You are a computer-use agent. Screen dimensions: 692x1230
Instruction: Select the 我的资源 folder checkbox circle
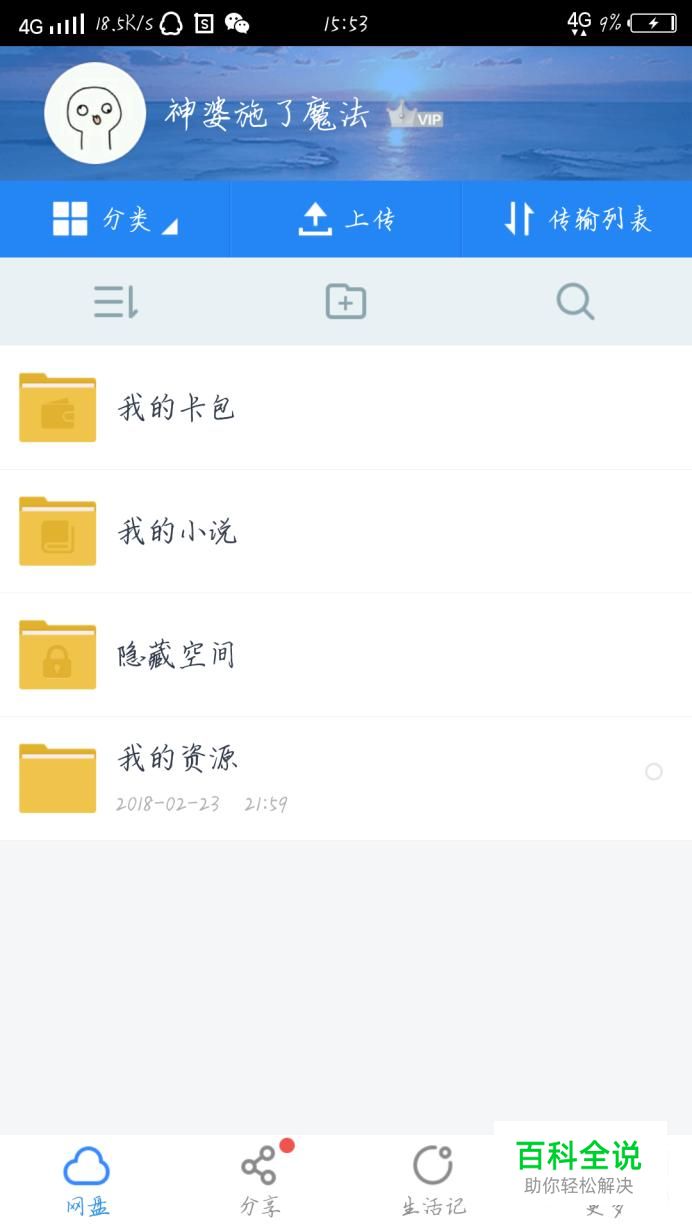click(654, 772)
